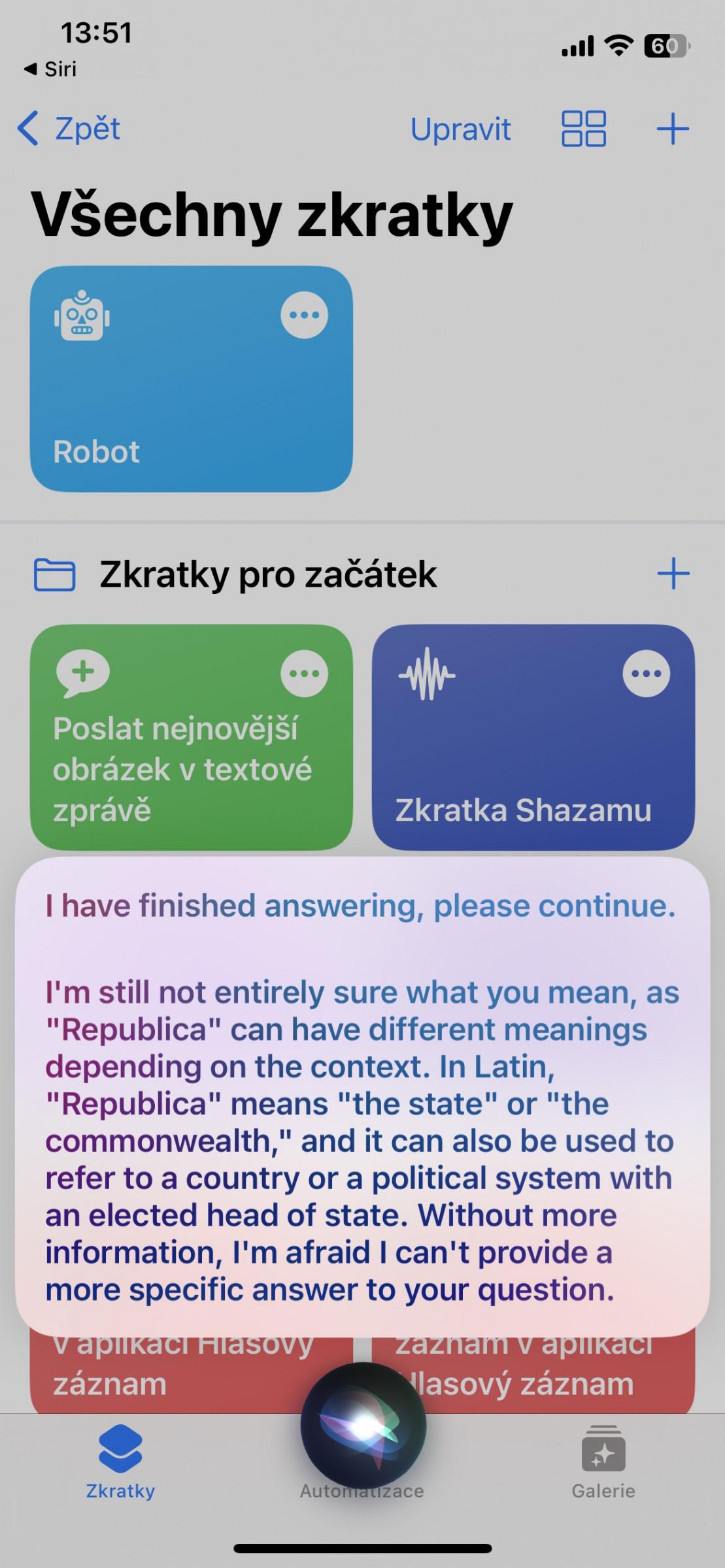Add shortcut to Zkratky pro začátek folder

[x=673, y=574]
